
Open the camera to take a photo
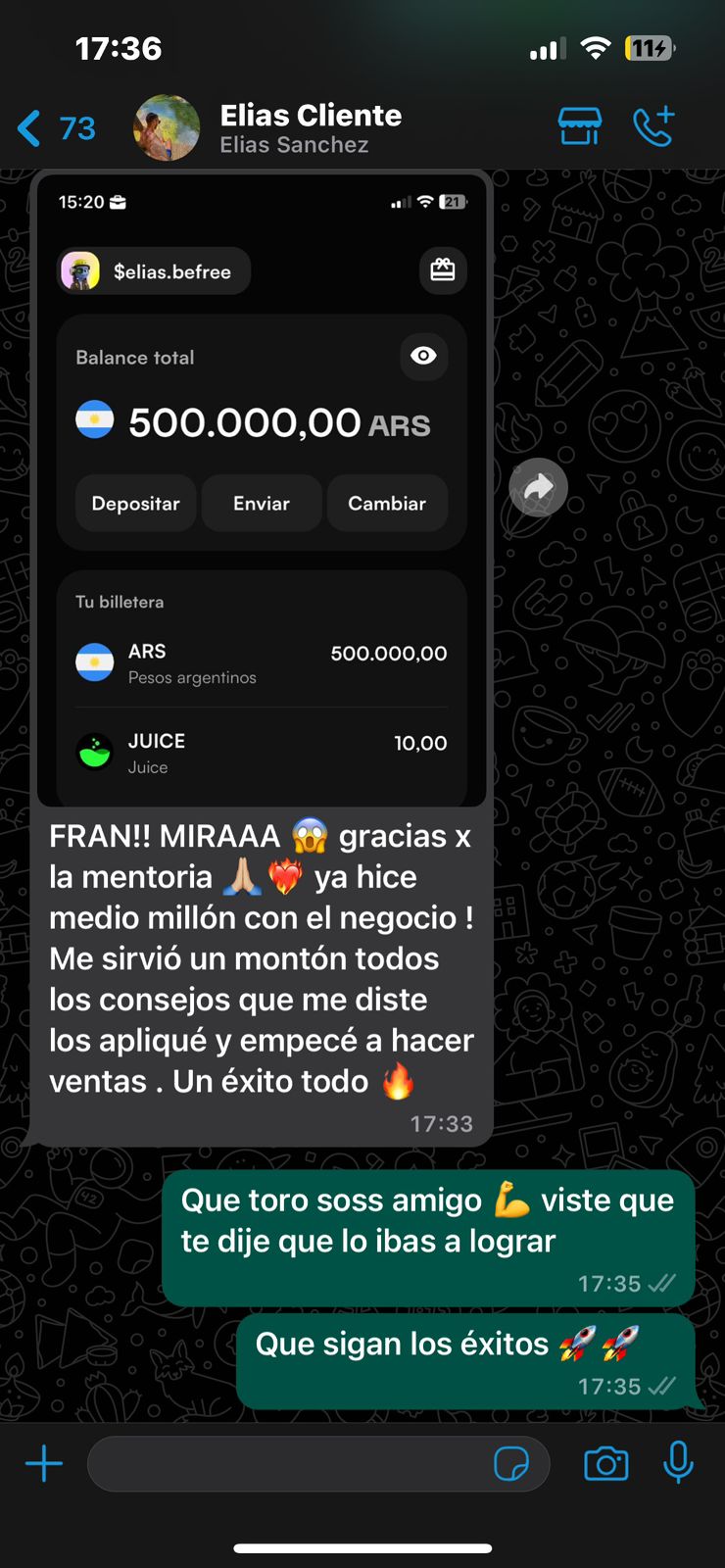[x=606, y=1464]
